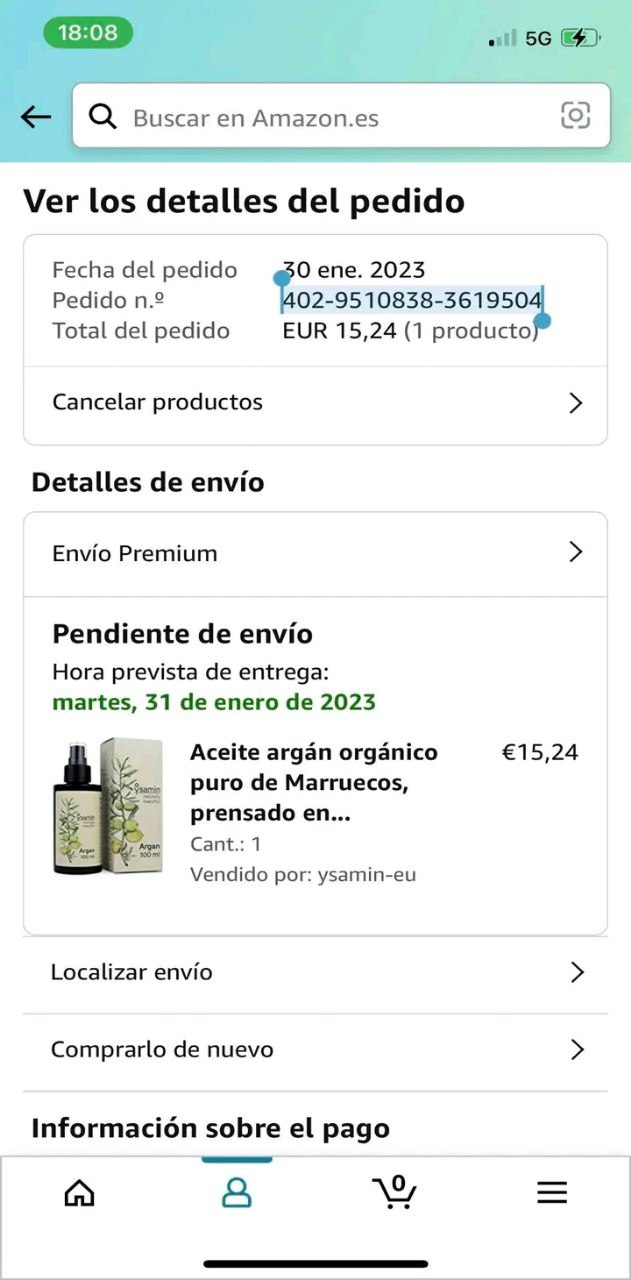The width and height of the screenshot is (631, 1280).
Task: Open the Envío Premium row
Action: click(x=315, y=553)
